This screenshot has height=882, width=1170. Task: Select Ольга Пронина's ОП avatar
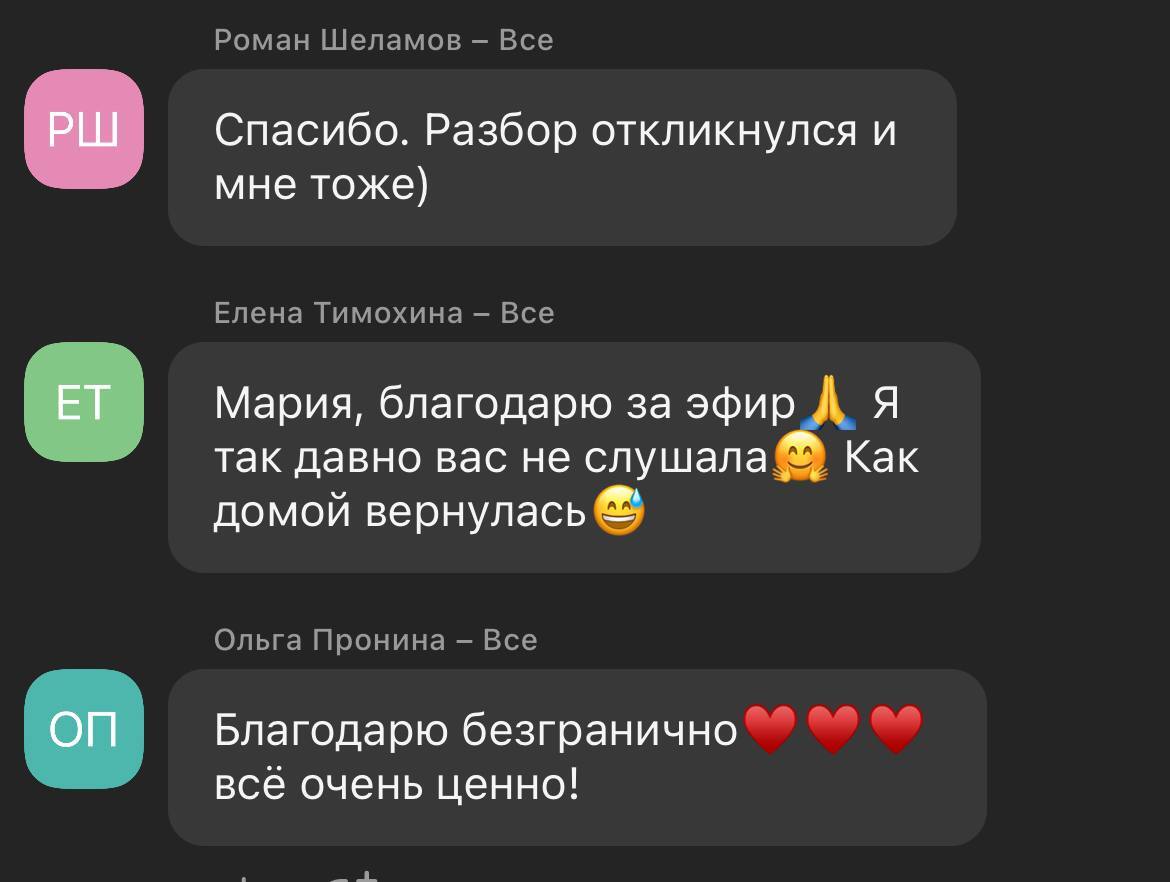pyautogui.click(x=84, y=729)
